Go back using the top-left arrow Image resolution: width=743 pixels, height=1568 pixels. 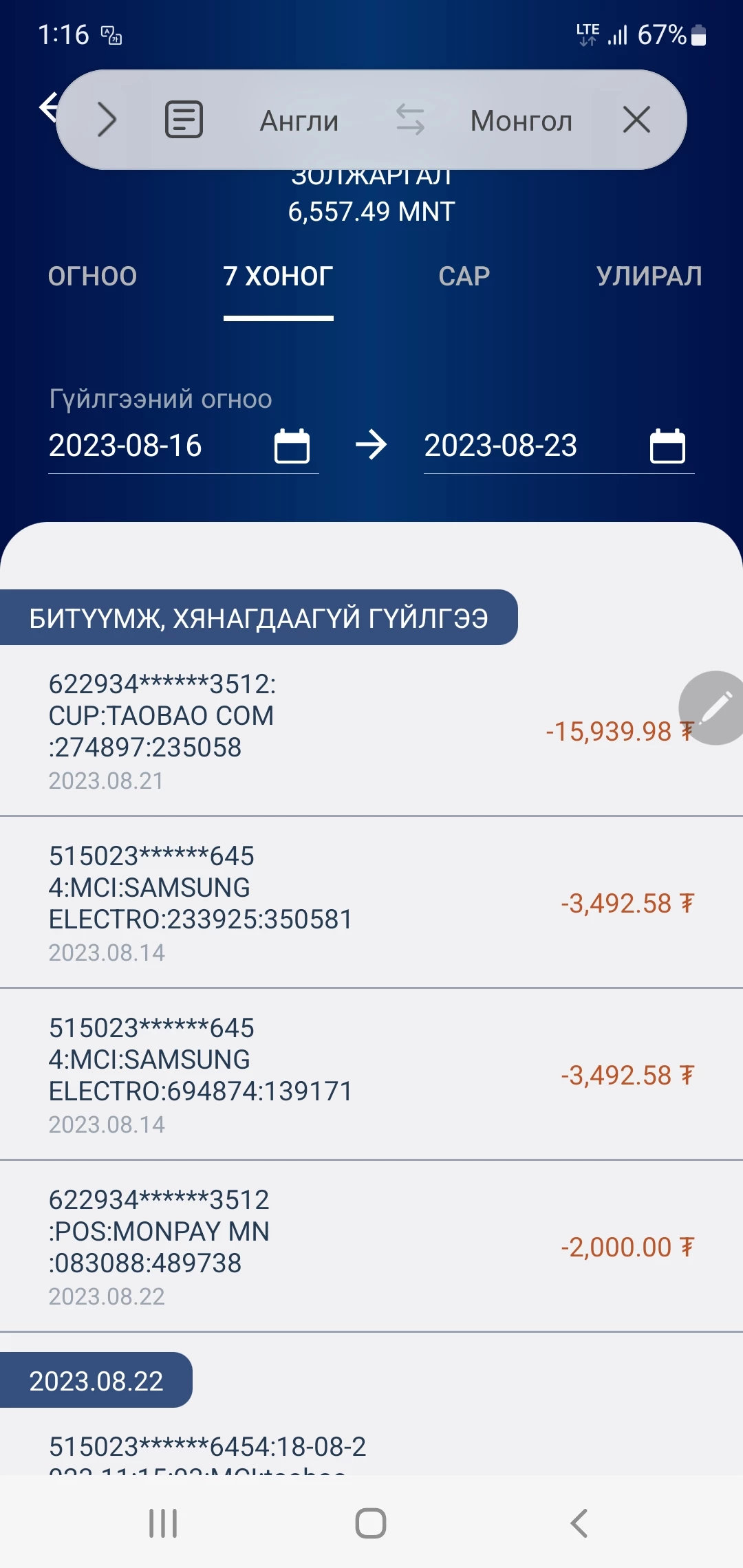coord(48,108)
